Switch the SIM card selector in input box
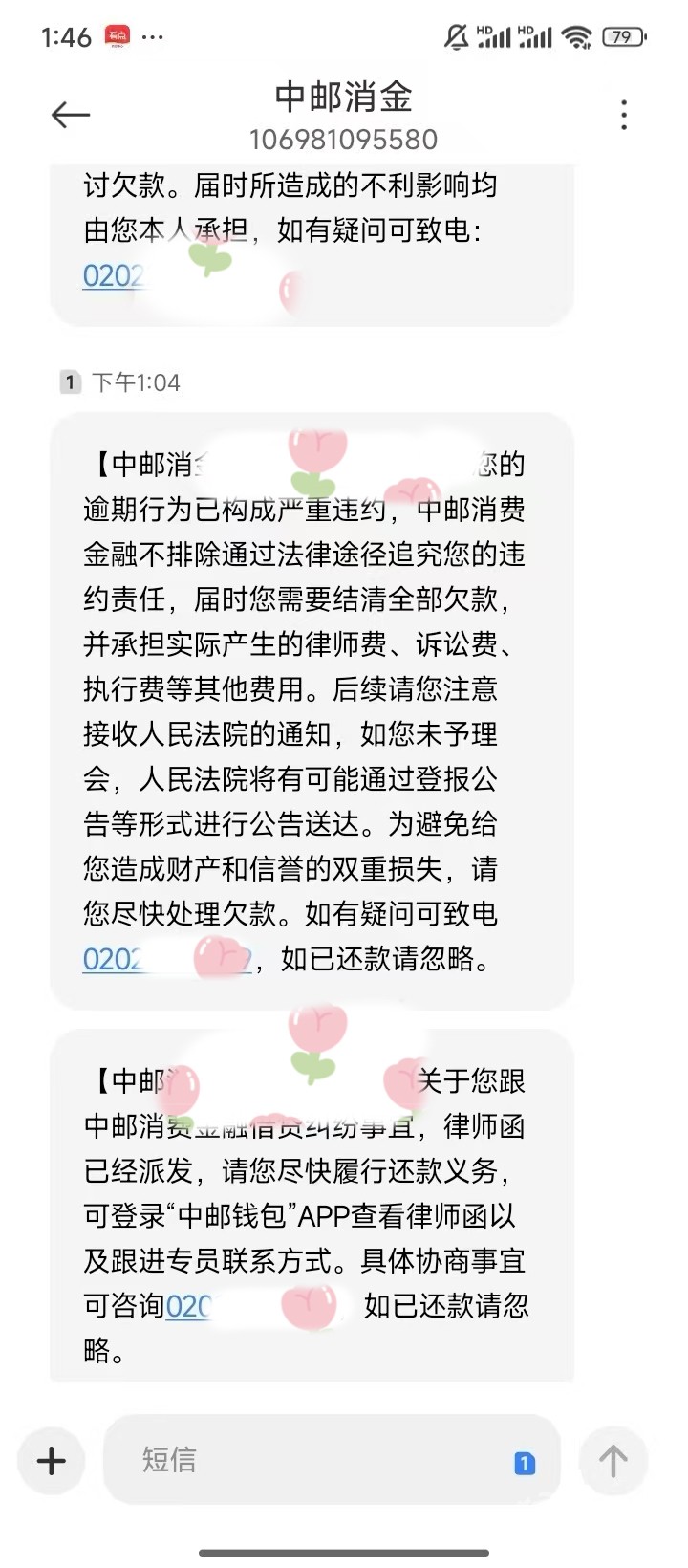The image size is (688, 1568). click(525, 1463)
